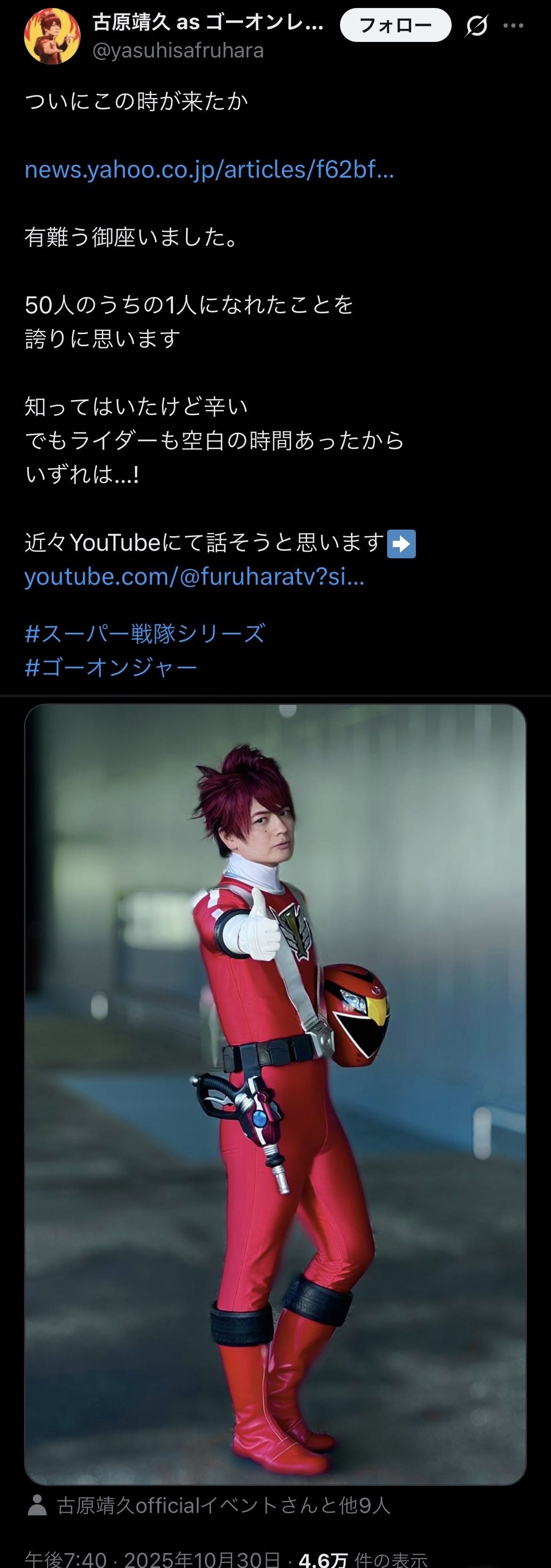Open the Grok icon next to follow
This screenshot has width=551, height=1568.
[x=477, y=25]
